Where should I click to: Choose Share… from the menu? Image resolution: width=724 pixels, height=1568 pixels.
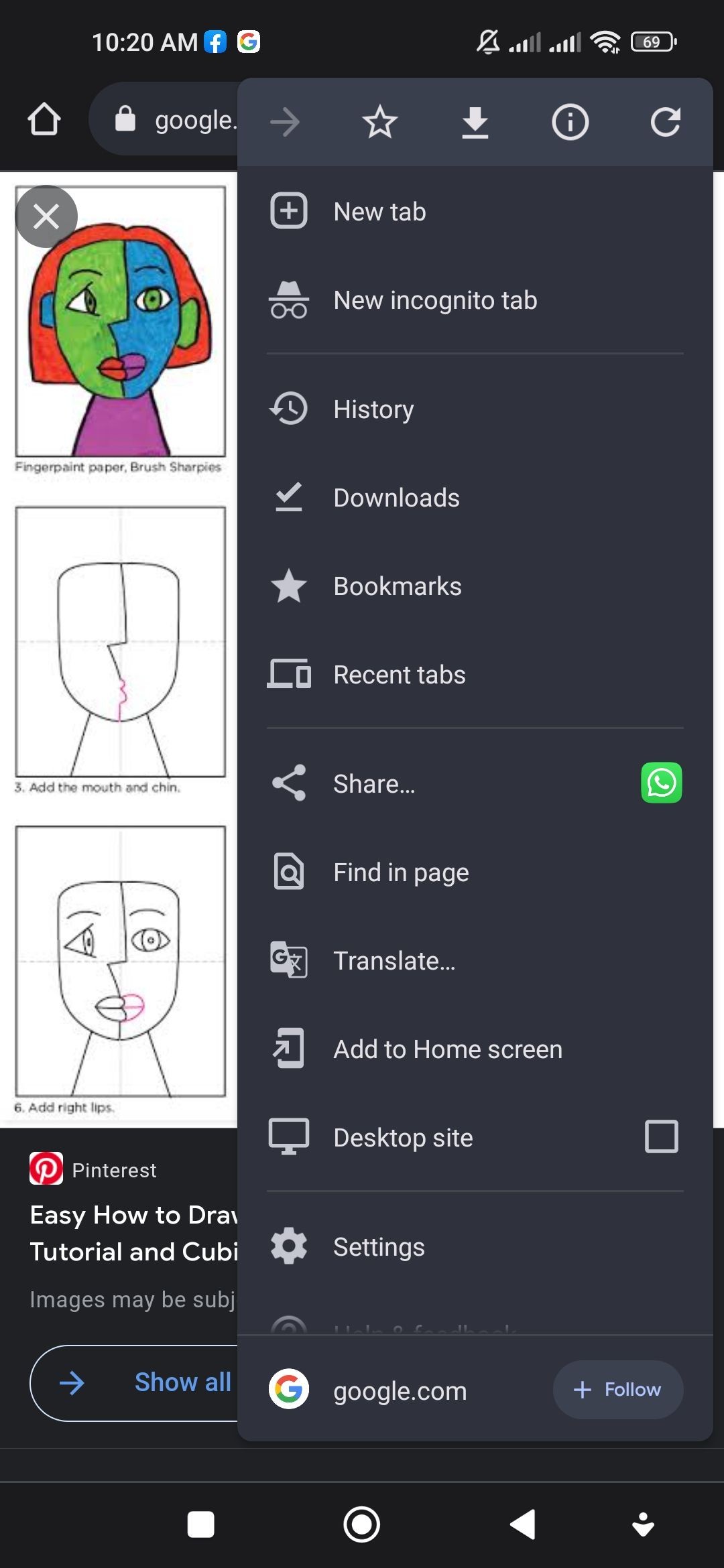click(429, 783)
